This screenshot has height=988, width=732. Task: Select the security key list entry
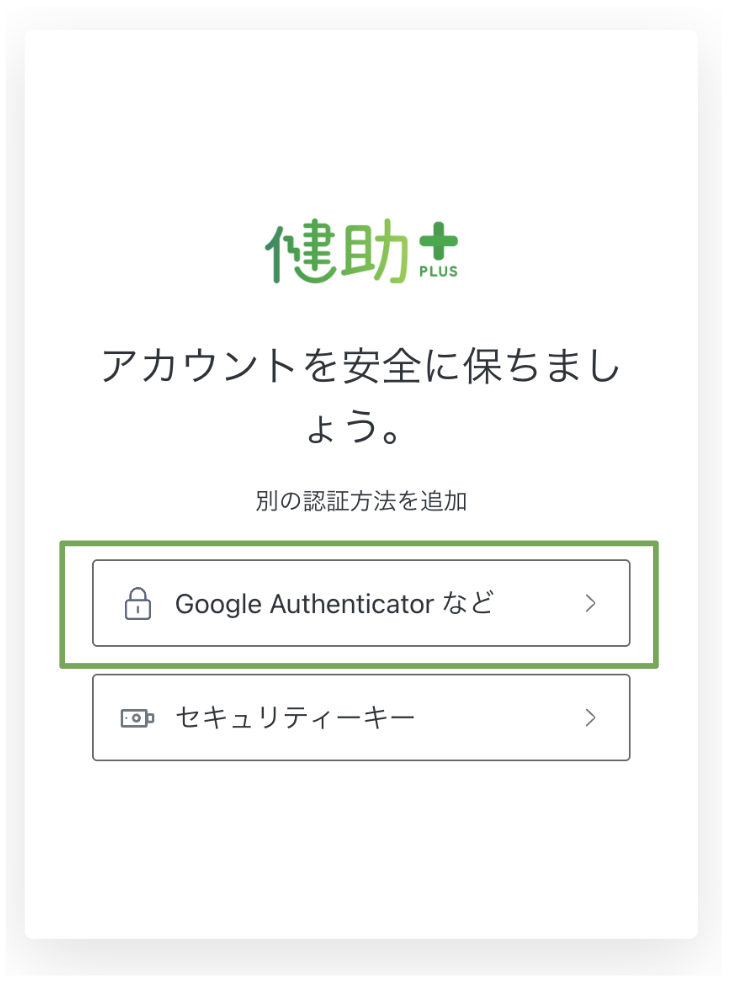[x=362, y=717]
